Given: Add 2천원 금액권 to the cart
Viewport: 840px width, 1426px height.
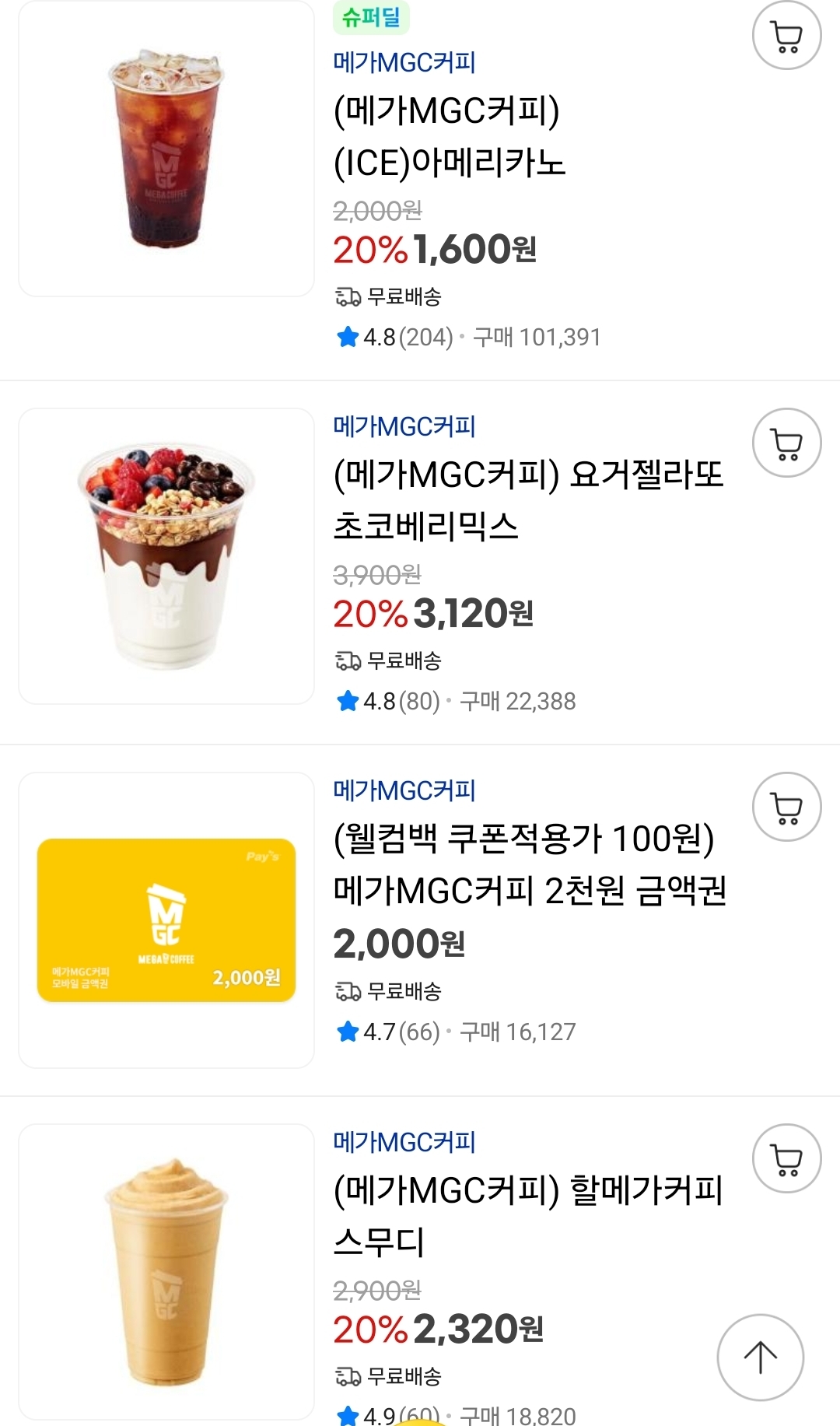Looking at the screenshot, I should (x=786, y=807).
